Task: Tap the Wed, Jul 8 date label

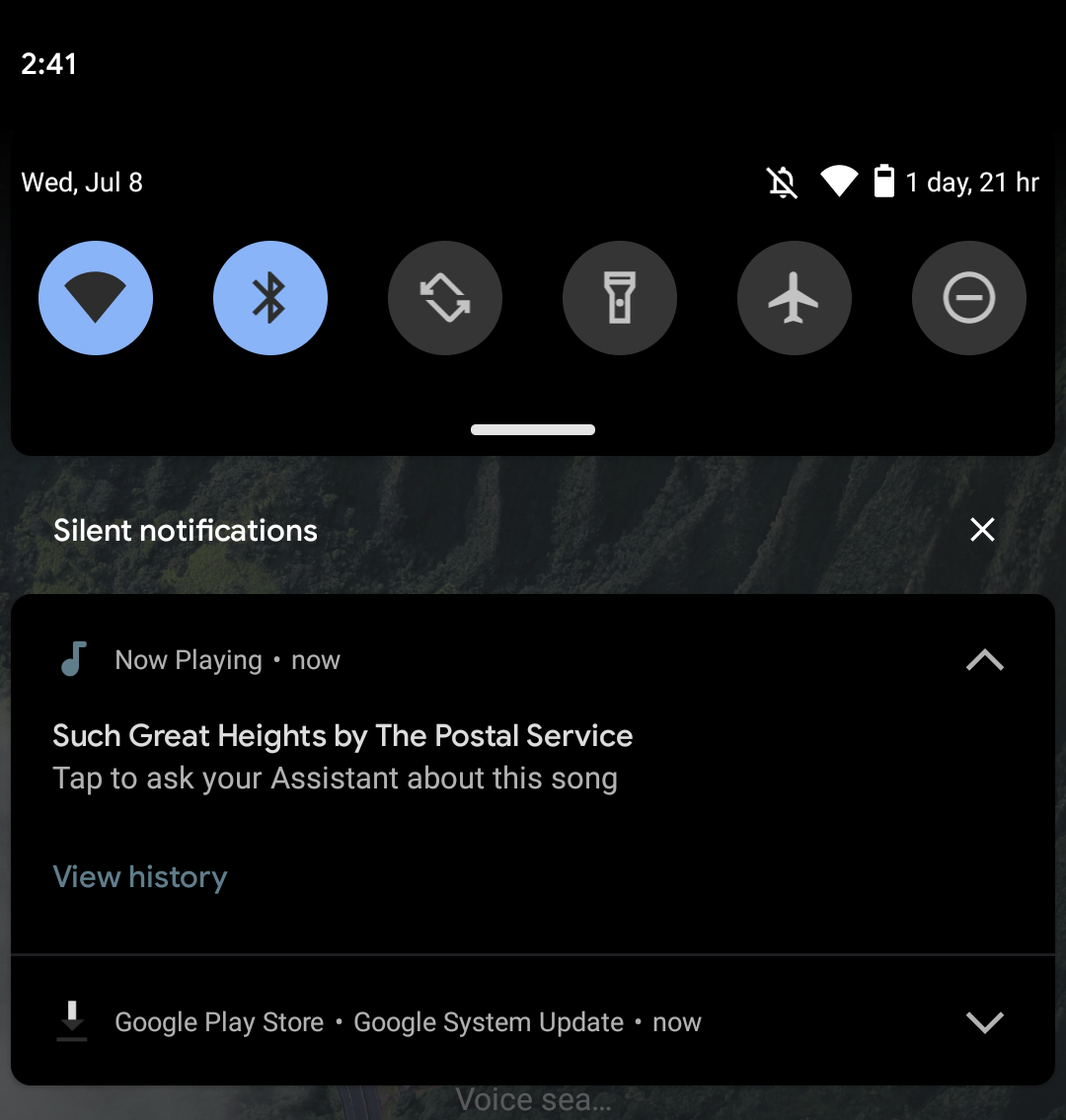Action: pos(83,182)
